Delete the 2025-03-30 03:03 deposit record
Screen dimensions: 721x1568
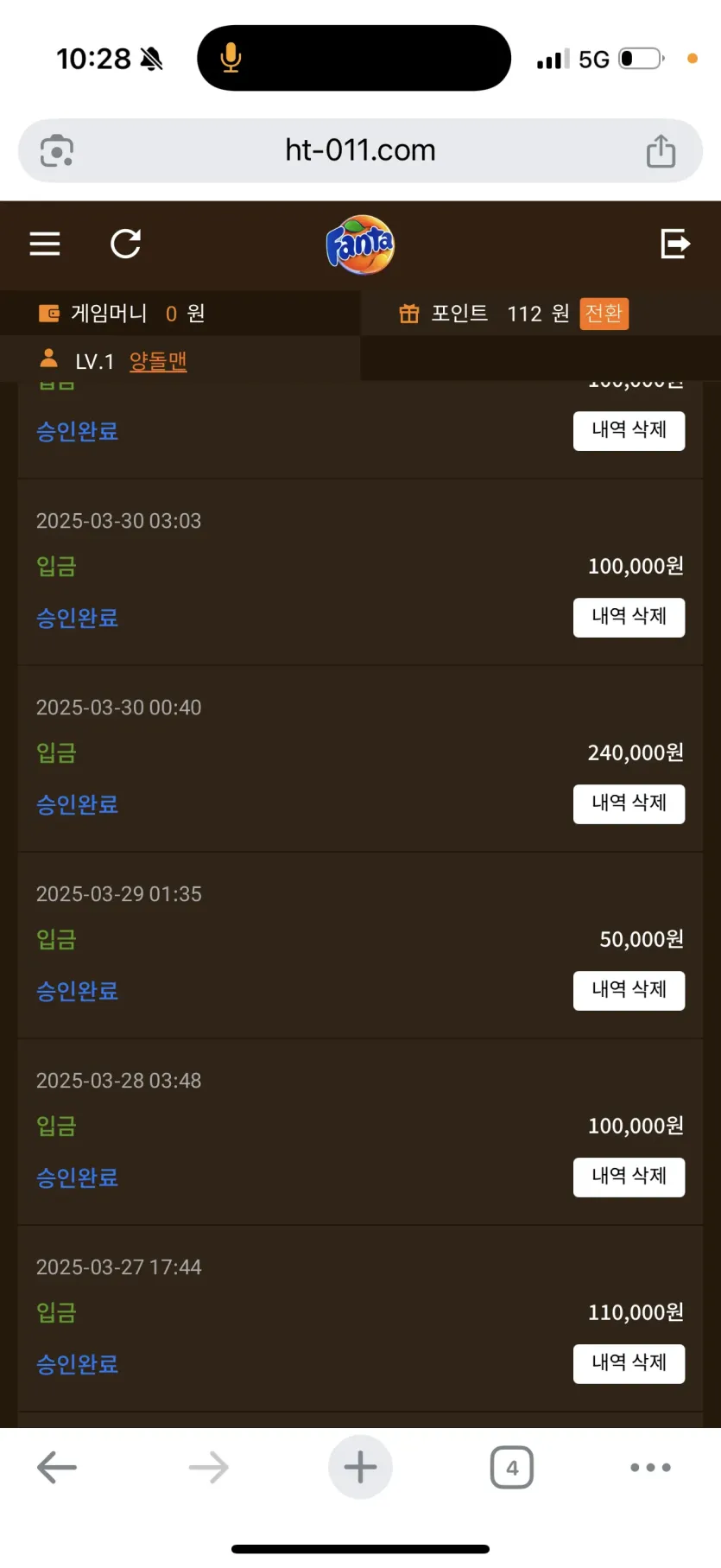click(x=629, y=617)
